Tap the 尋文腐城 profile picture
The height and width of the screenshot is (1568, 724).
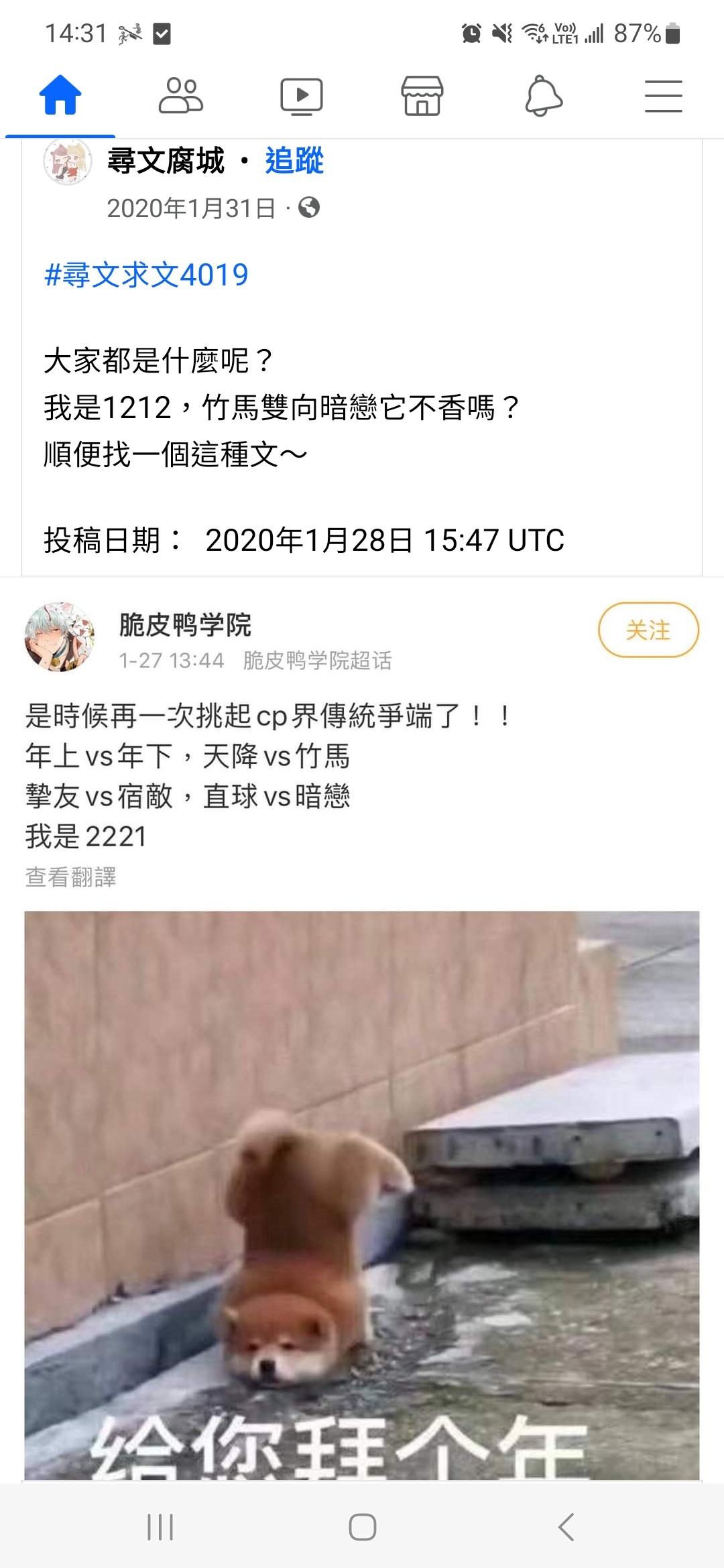coord(67,161)
